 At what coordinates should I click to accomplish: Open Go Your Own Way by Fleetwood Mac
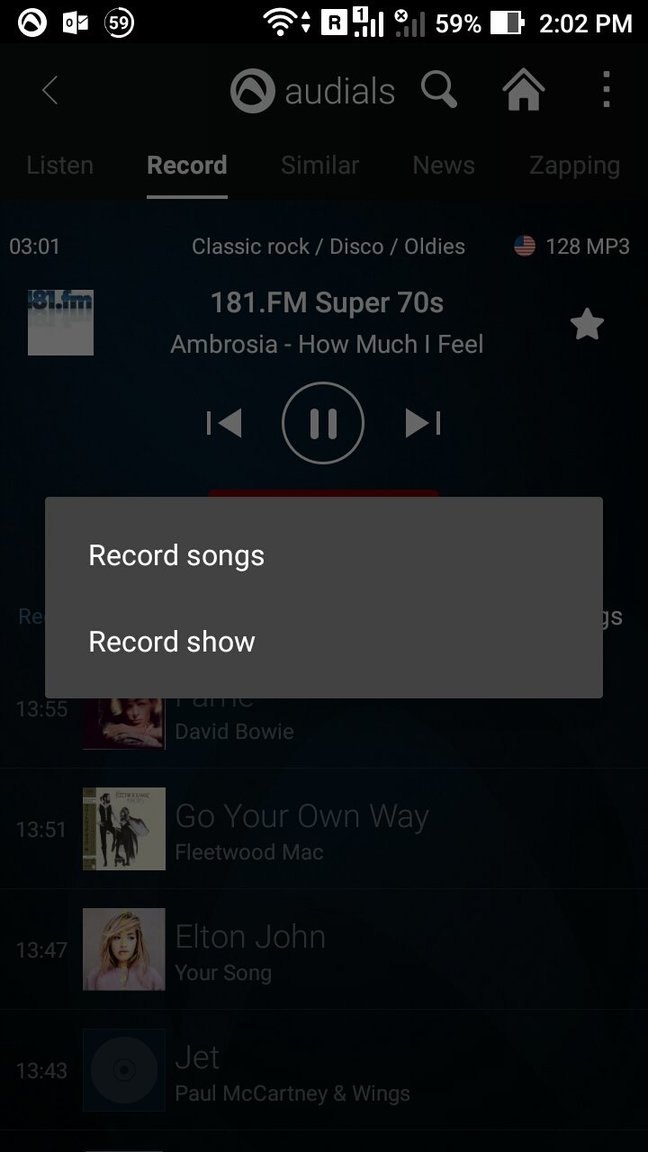301,829
